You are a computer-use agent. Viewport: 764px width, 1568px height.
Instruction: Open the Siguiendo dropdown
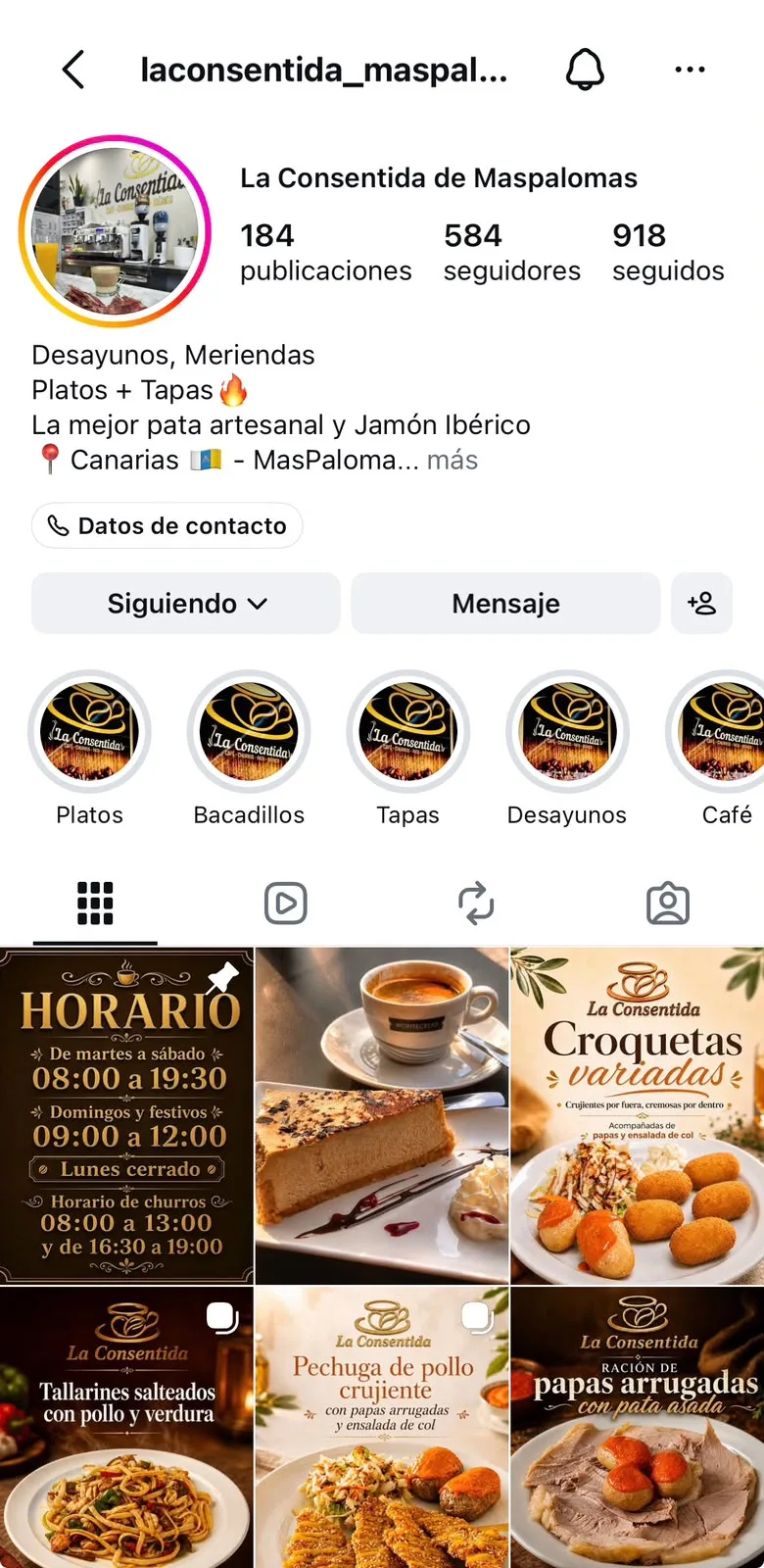186,603
